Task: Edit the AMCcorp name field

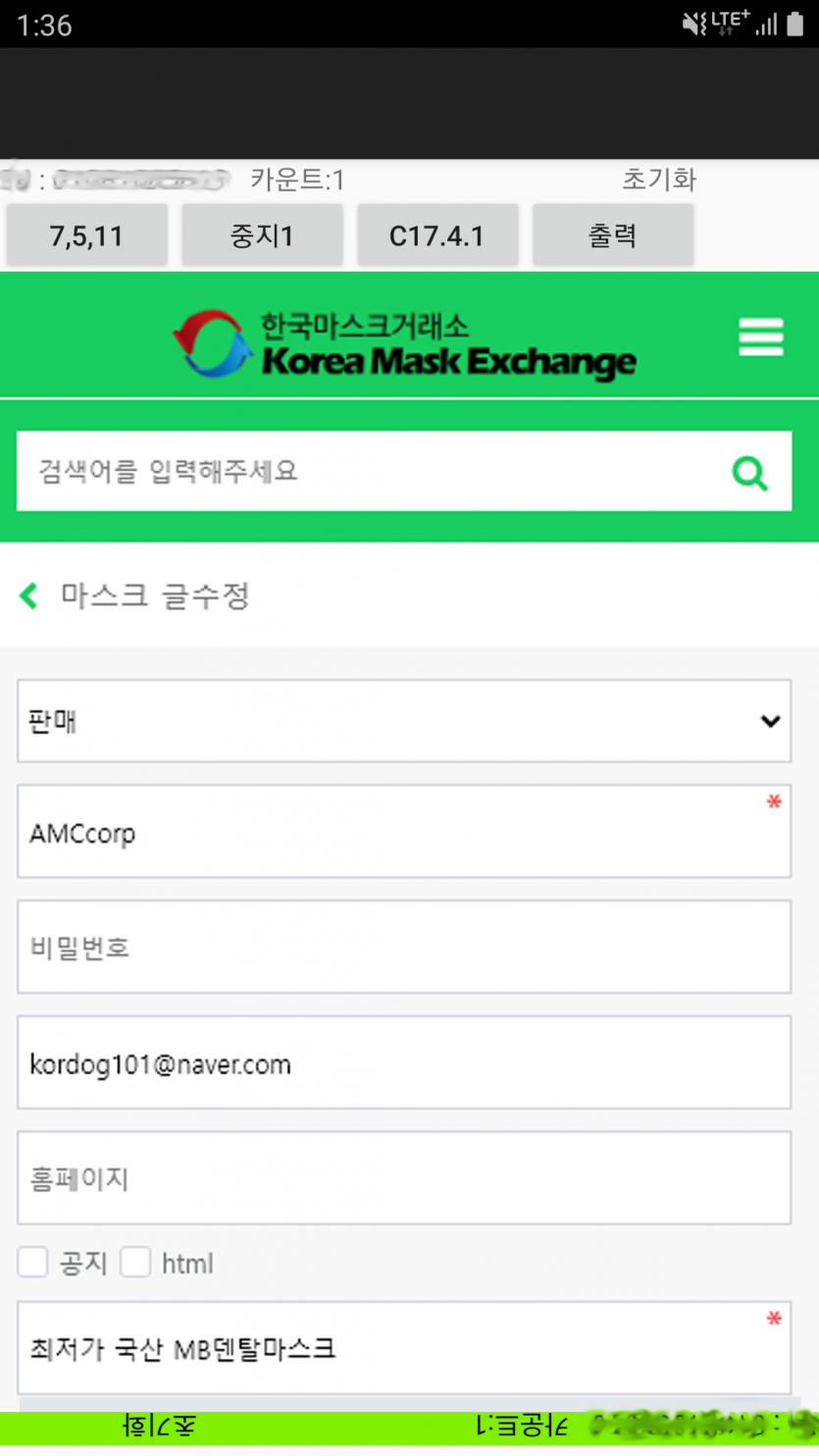Action: tap(403, 832)
